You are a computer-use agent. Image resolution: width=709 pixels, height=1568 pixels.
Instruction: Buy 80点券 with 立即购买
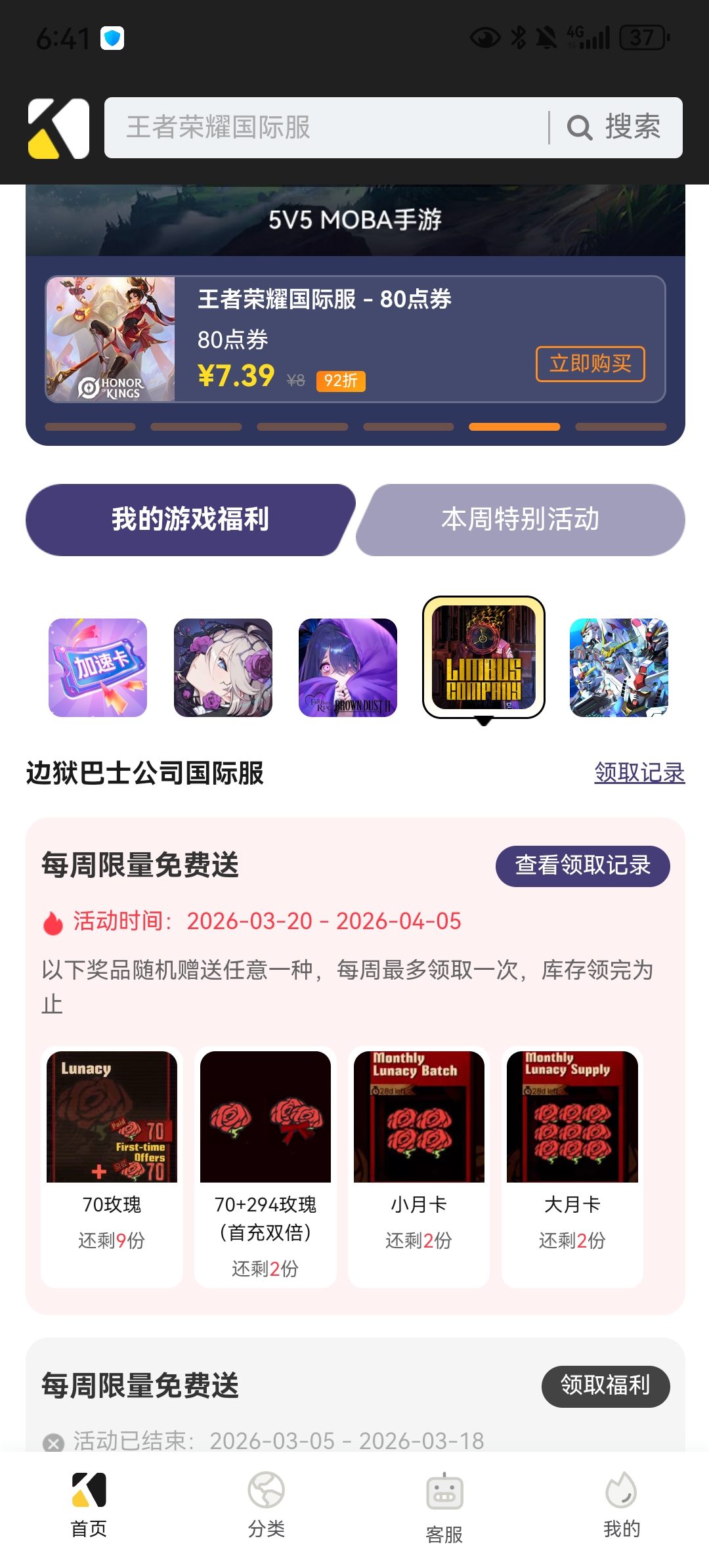590,364
